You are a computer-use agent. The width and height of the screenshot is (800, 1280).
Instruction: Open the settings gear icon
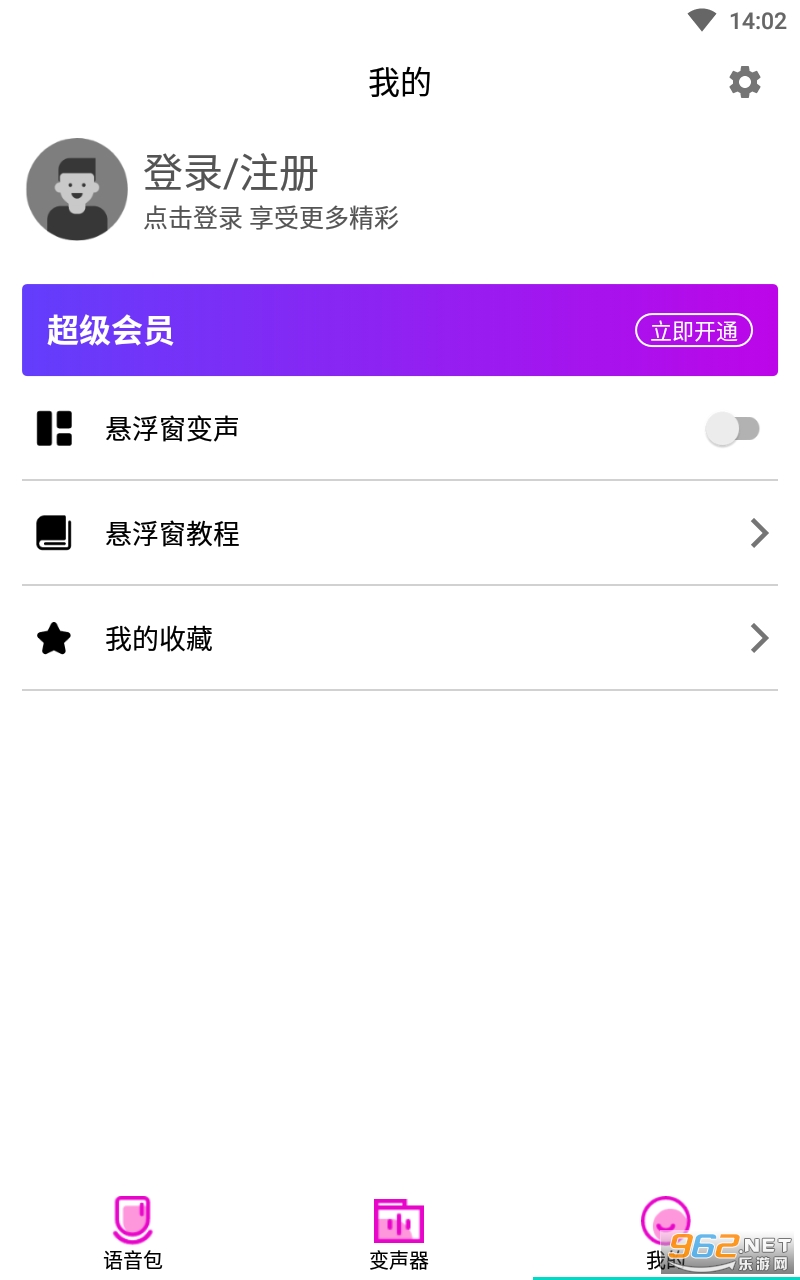[744, 82]
